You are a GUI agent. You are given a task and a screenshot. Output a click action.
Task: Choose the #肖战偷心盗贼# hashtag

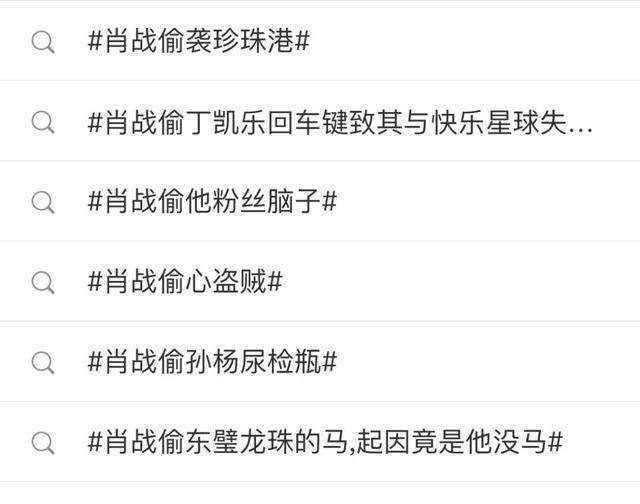pyautogui.click(x=186, y=282)
